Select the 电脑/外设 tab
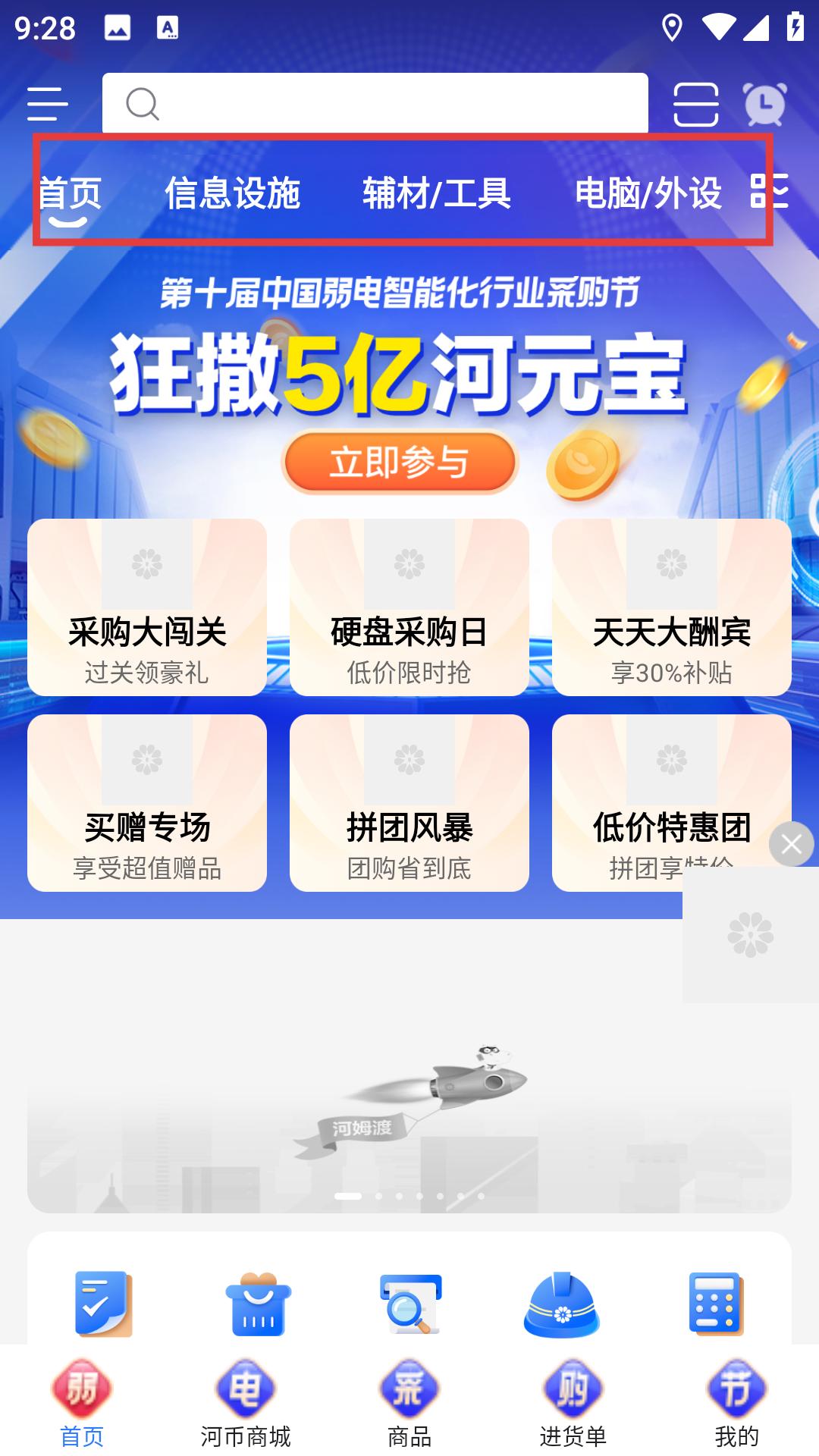The height and width of the screenshot is (1456, 819). point(648,193)
